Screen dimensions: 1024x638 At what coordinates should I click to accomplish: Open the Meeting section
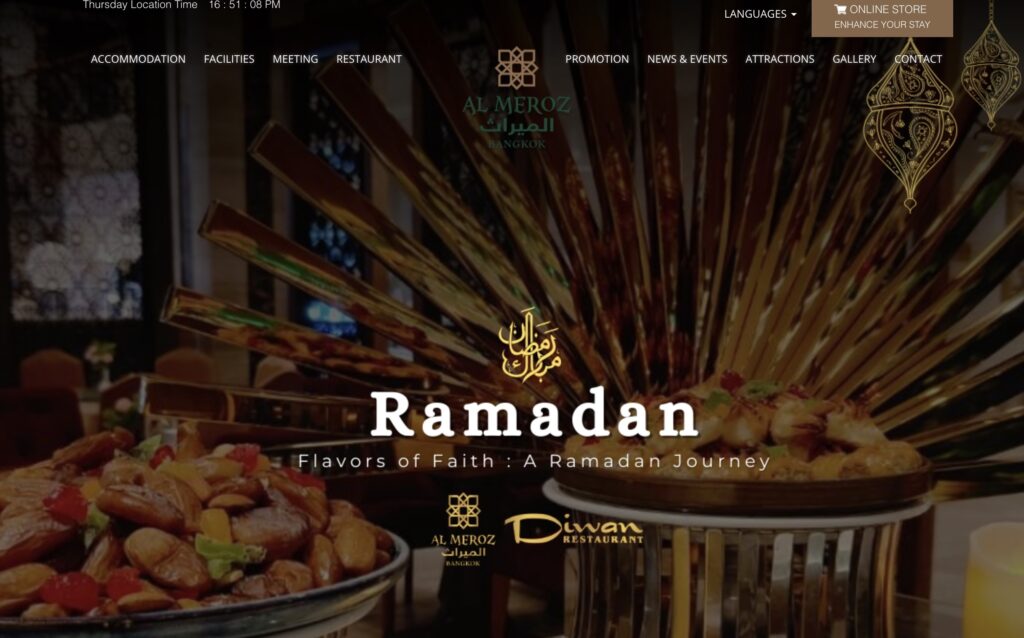[x=295, y=59]
